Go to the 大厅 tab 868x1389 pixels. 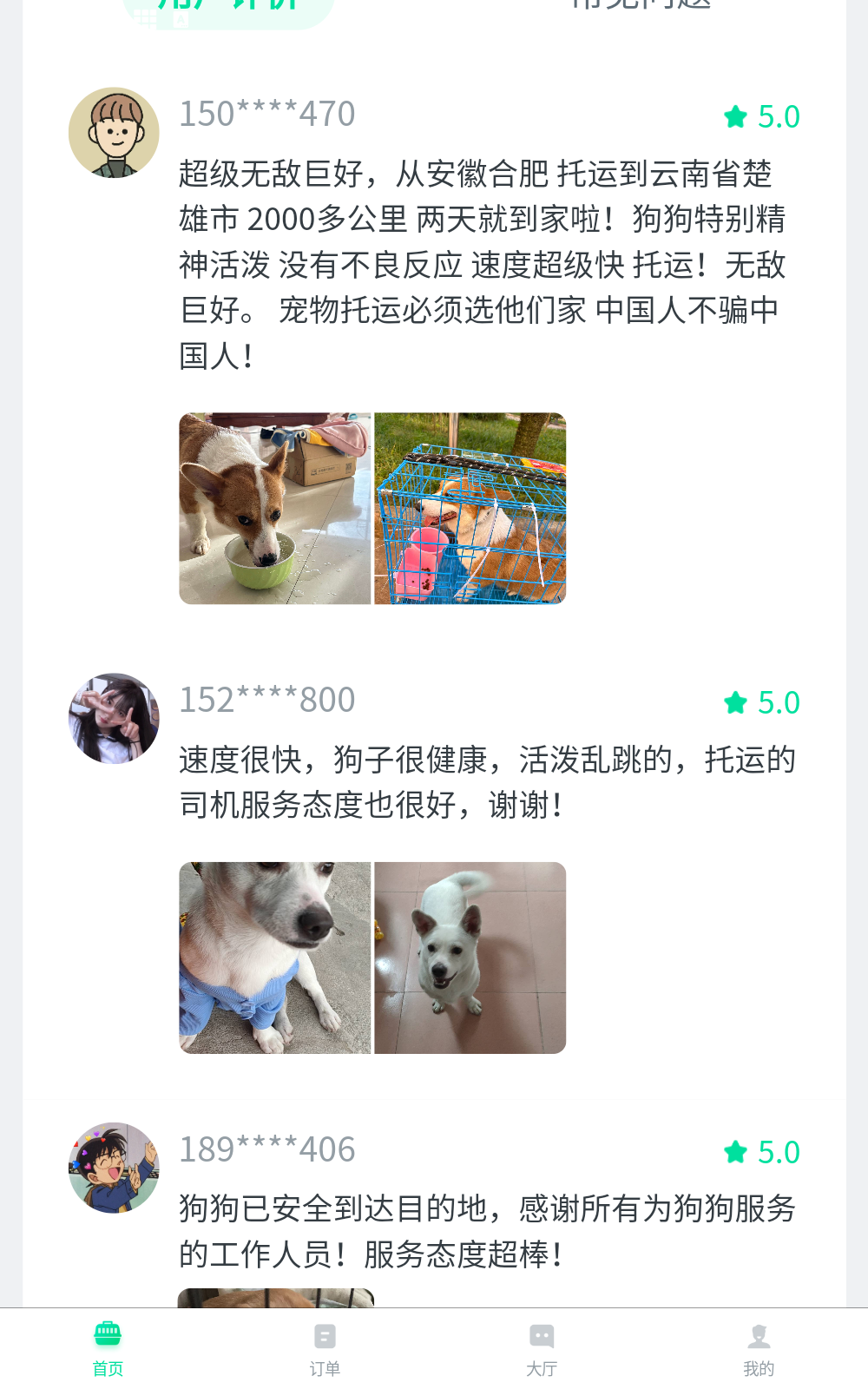542,1348
